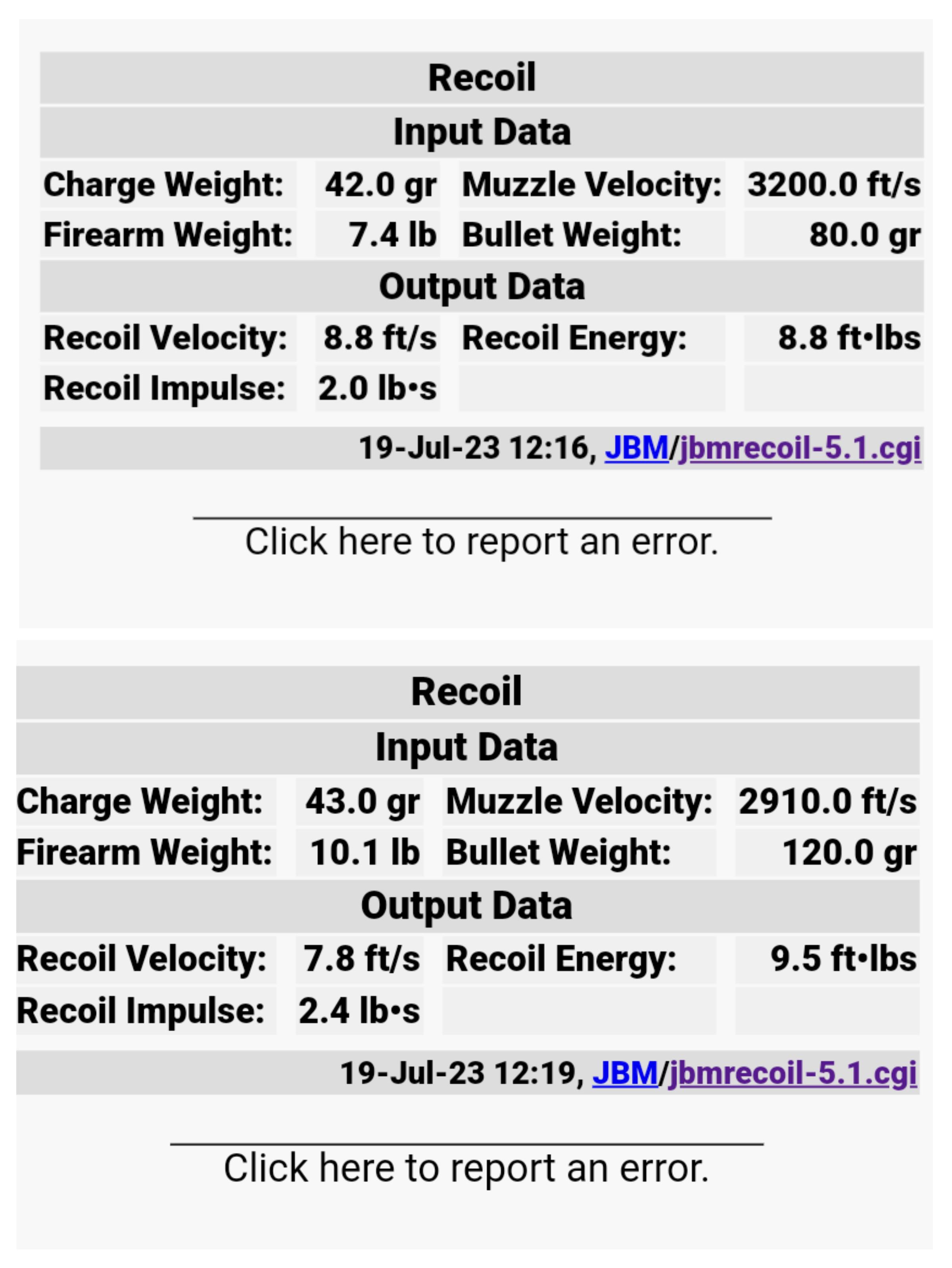The height and width of the screenshot is (1268, 952).
Task: Select the 2.0 lb-s Recoil Impulse value
Action: coord(379,387)
